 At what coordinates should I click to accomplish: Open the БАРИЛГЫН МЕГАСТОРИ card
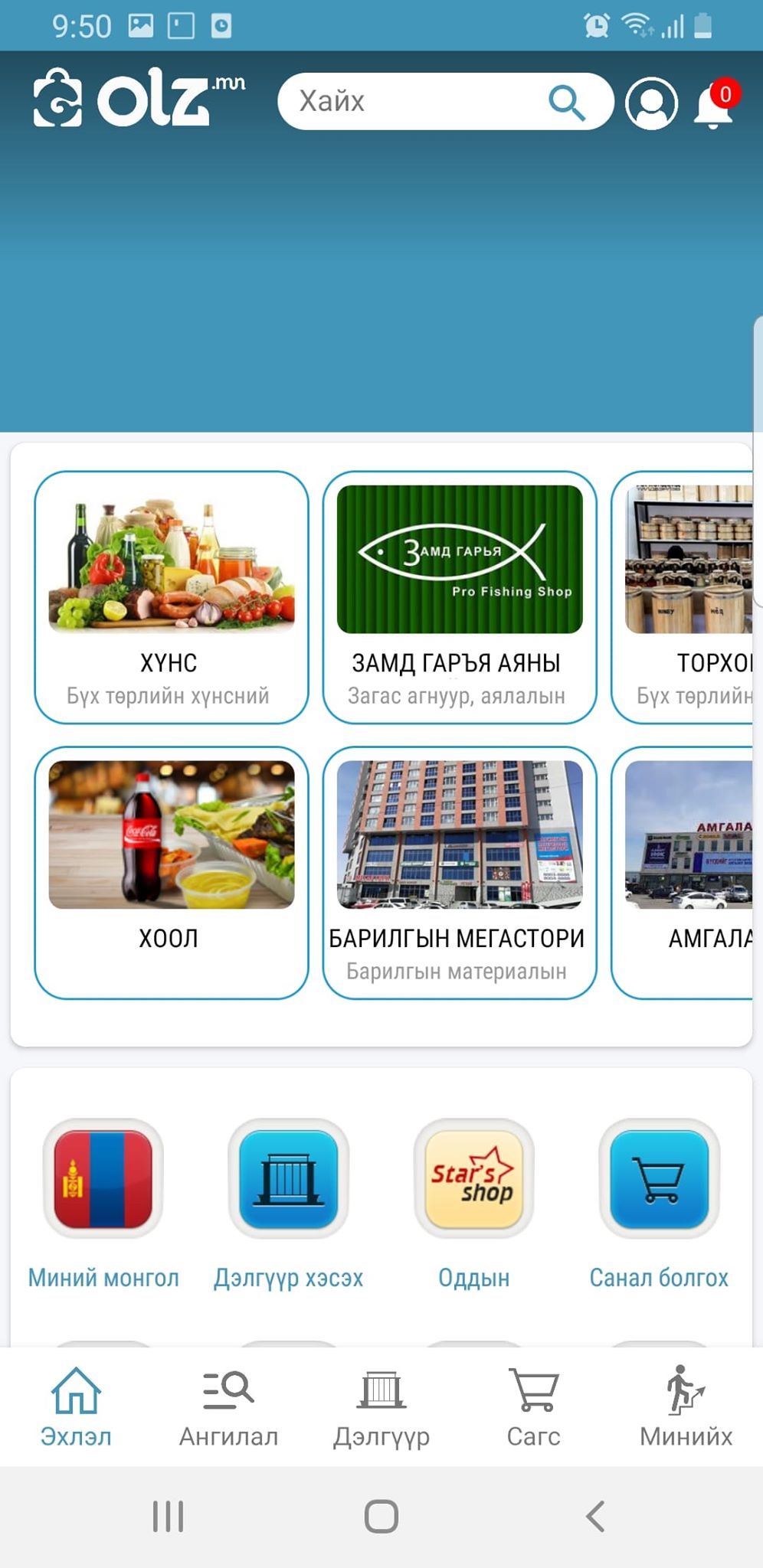pos(459,873)
